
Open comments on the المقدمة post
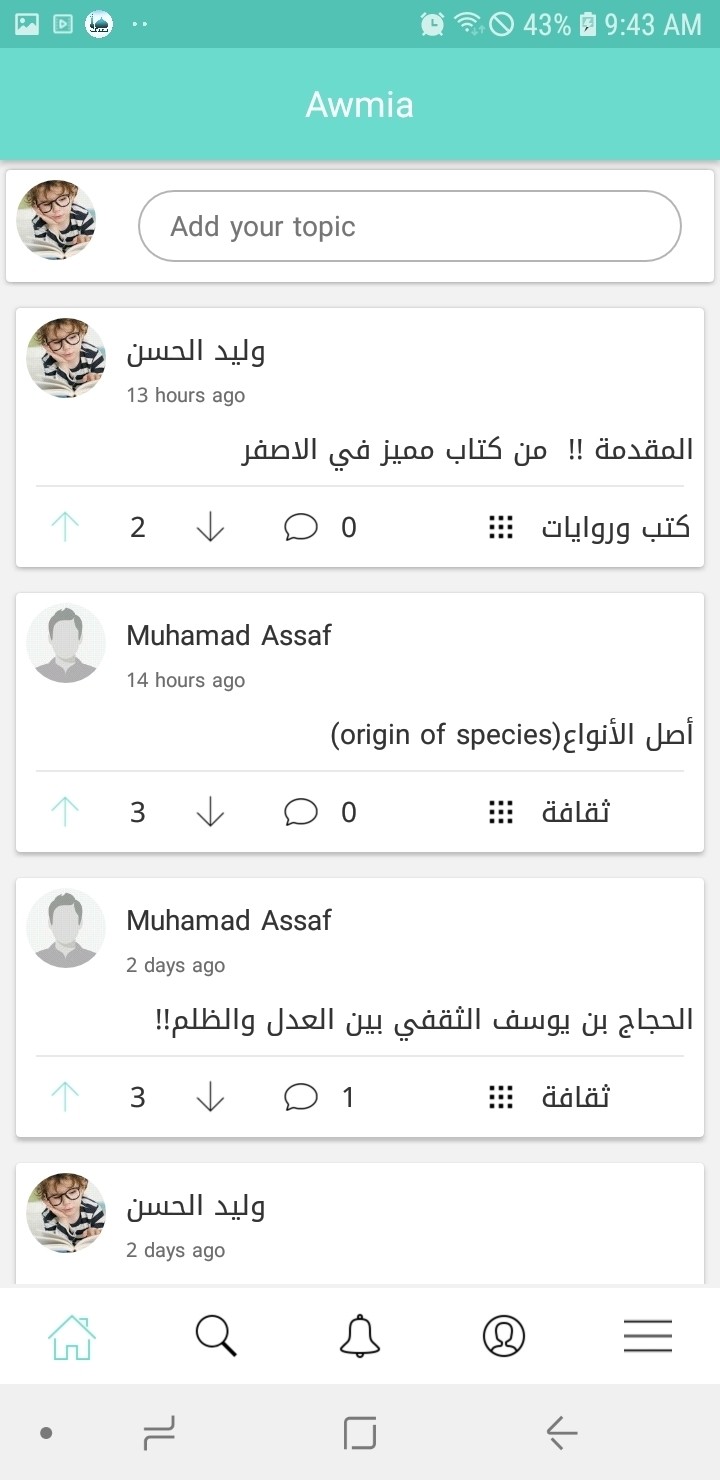(301, 527)
